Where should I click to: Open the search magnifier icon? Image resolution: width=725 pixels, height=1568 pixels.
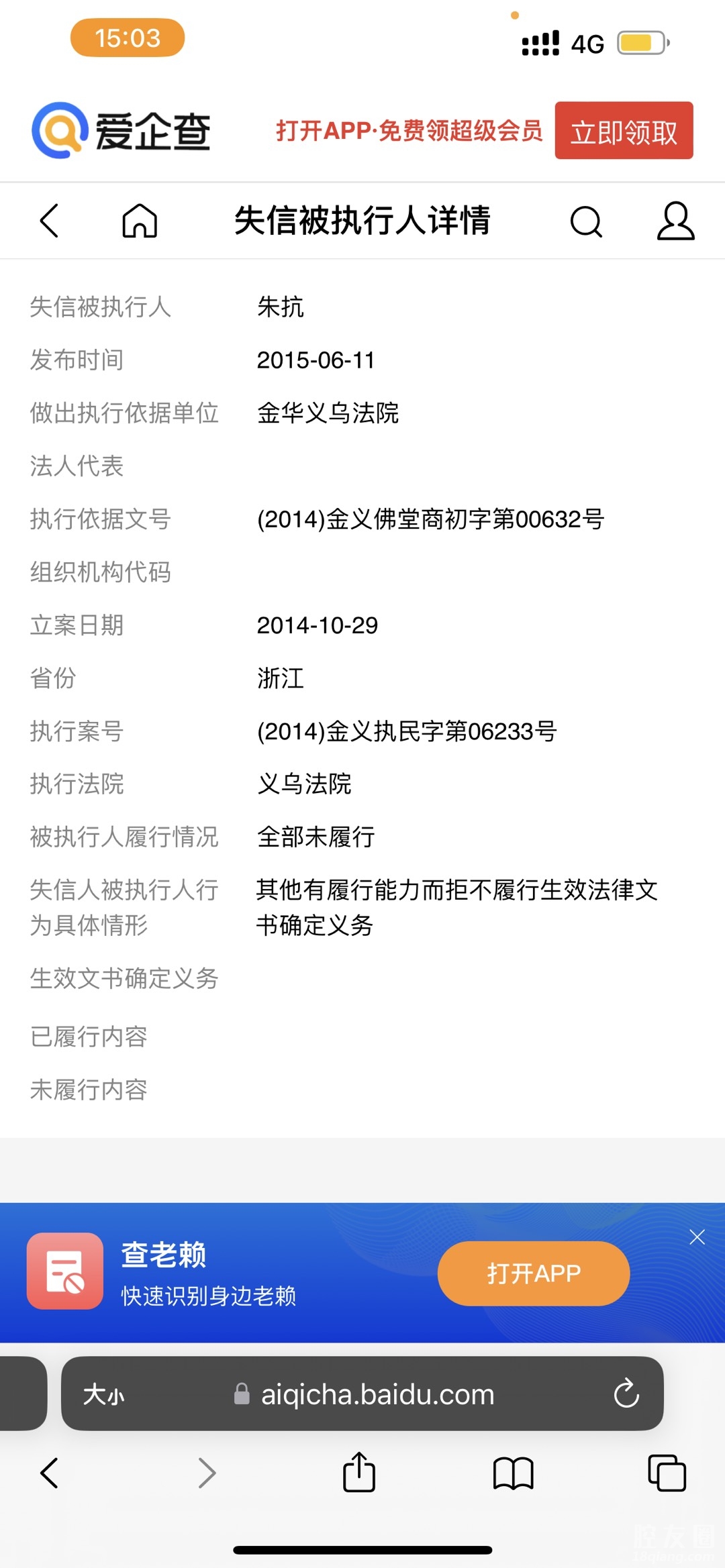[x=586, y=221]
